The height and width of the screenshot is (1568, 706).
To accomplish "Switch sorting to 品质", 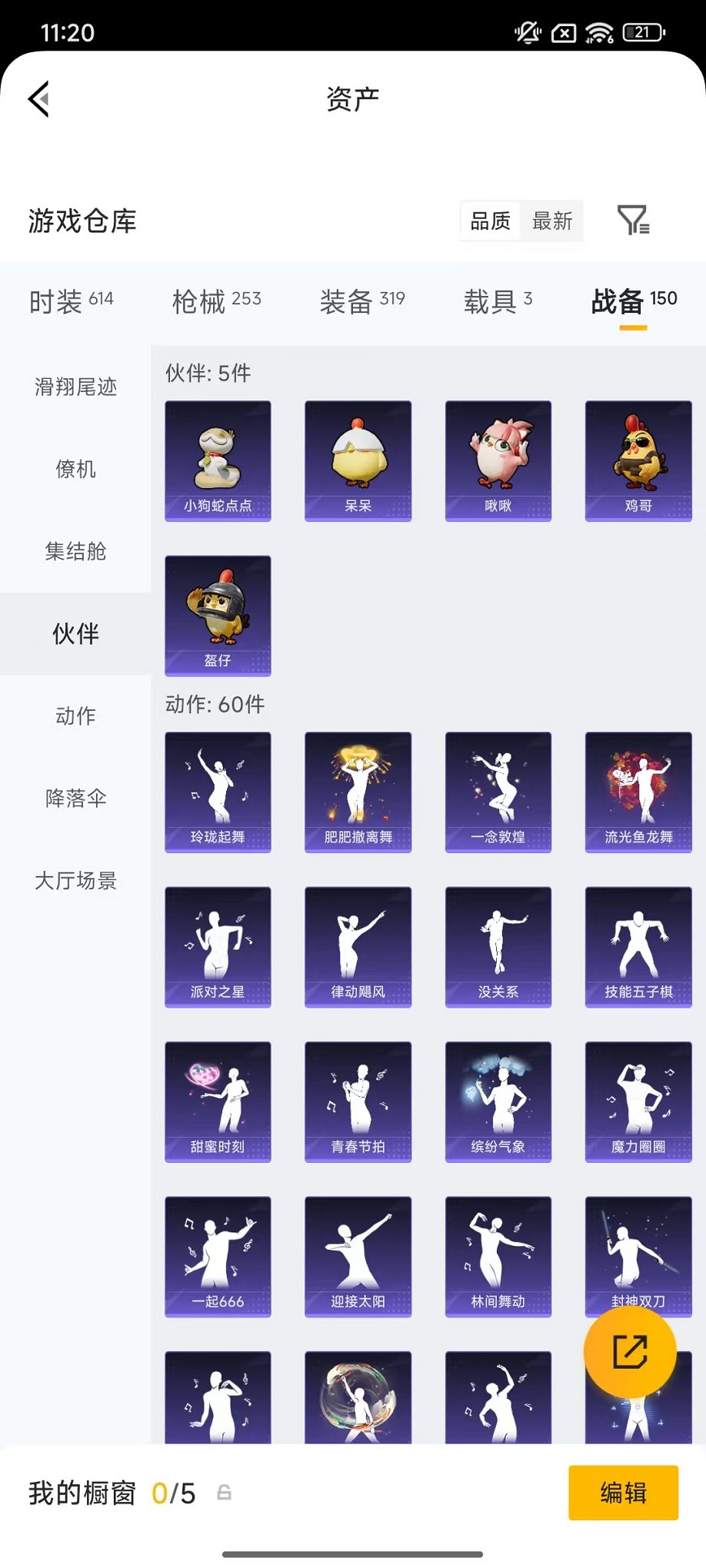I will (x=490, y=221).
